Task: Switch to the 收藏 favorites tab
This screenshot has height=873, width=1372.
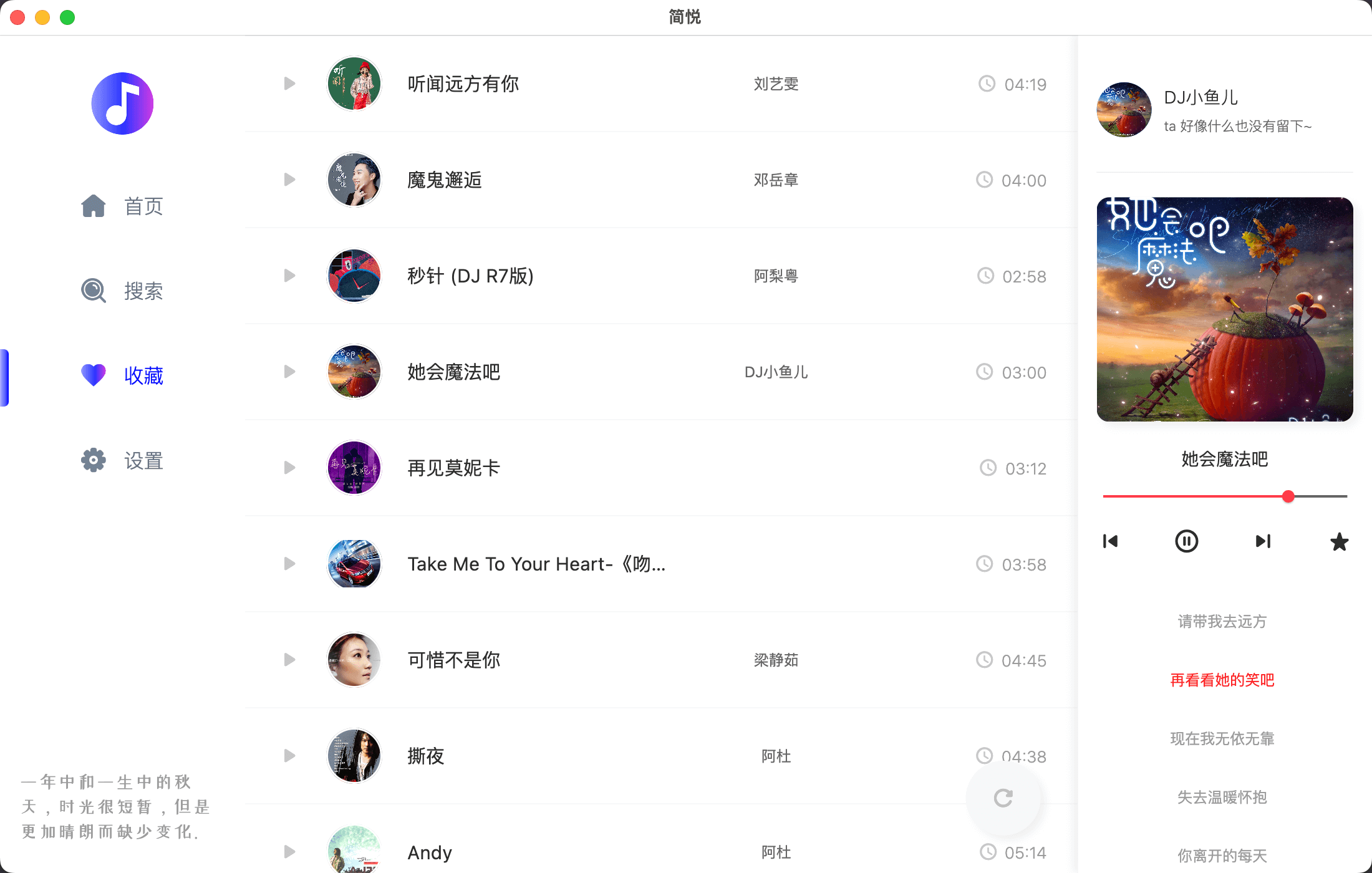Action: pos(123,375)
